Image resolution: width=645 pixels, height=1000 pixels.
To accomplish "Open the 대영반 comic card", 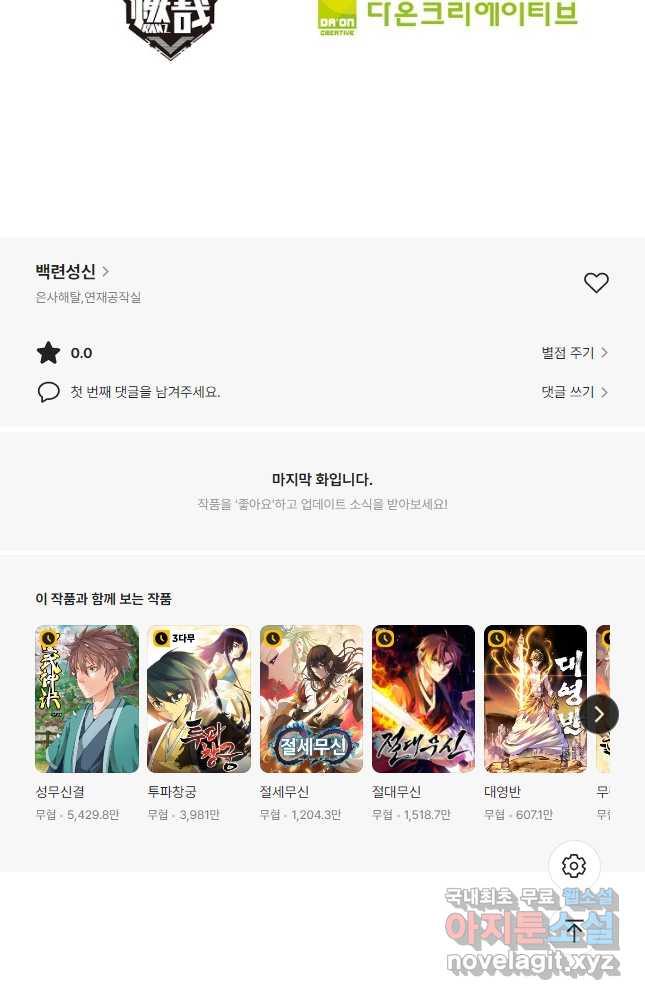I will click(535, 699).
